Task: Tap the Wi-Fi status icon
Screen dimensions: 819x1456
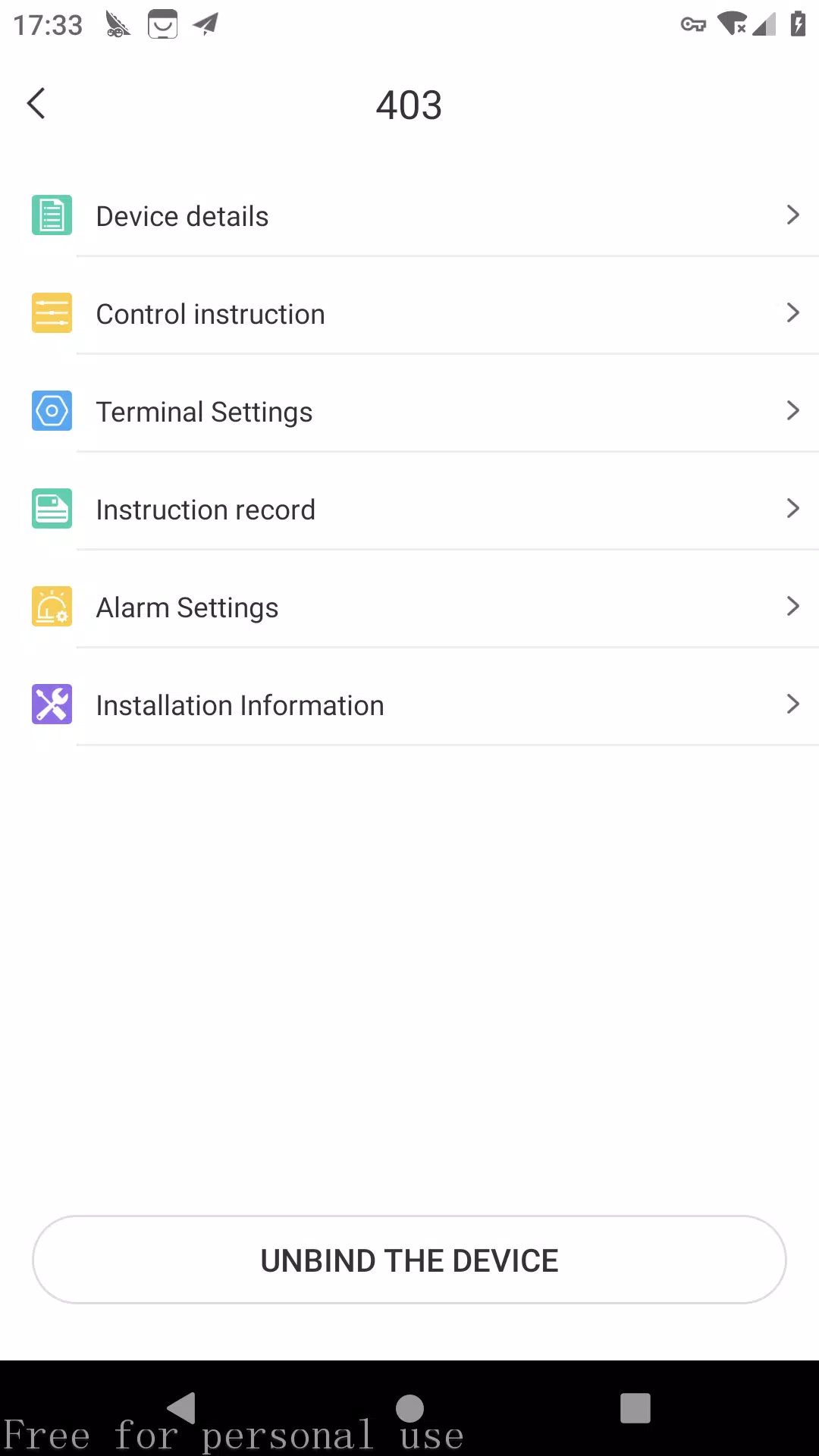Action: point(730,24)
